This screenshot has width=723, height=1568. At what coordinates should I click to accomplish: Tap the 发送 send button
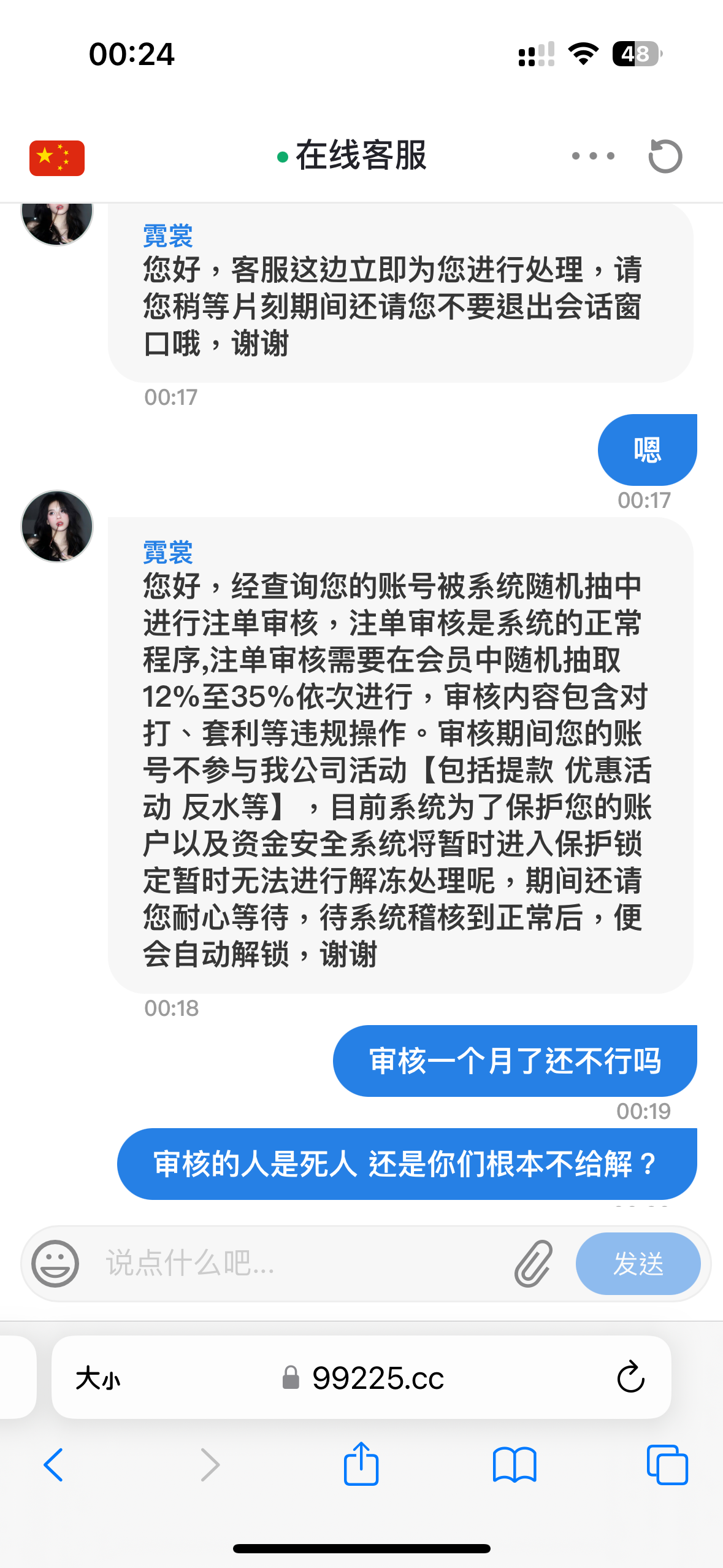[x=637, y=1263]
